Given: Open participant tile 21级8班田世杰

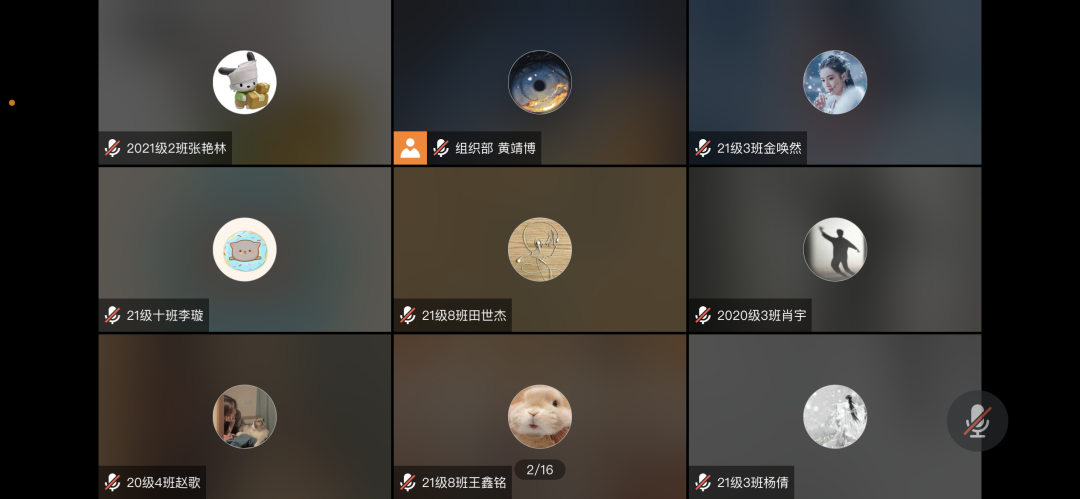Looking at the screenshot, I should point(539,249).
